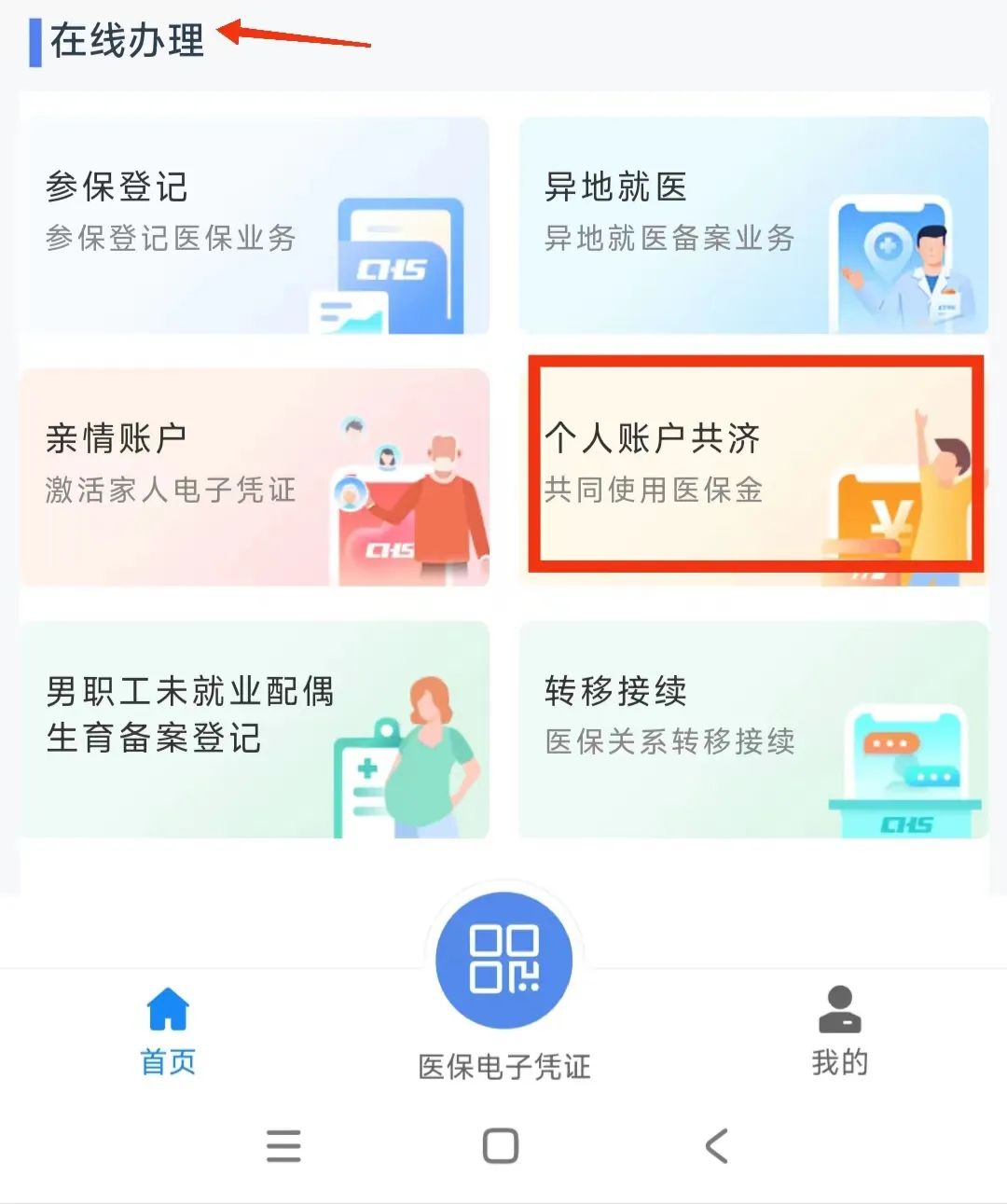Open the 异地就医 card
Image resolution: width=1007 pixels, height=1204 pixels.
pyautogui.click(x=752, y=225)
